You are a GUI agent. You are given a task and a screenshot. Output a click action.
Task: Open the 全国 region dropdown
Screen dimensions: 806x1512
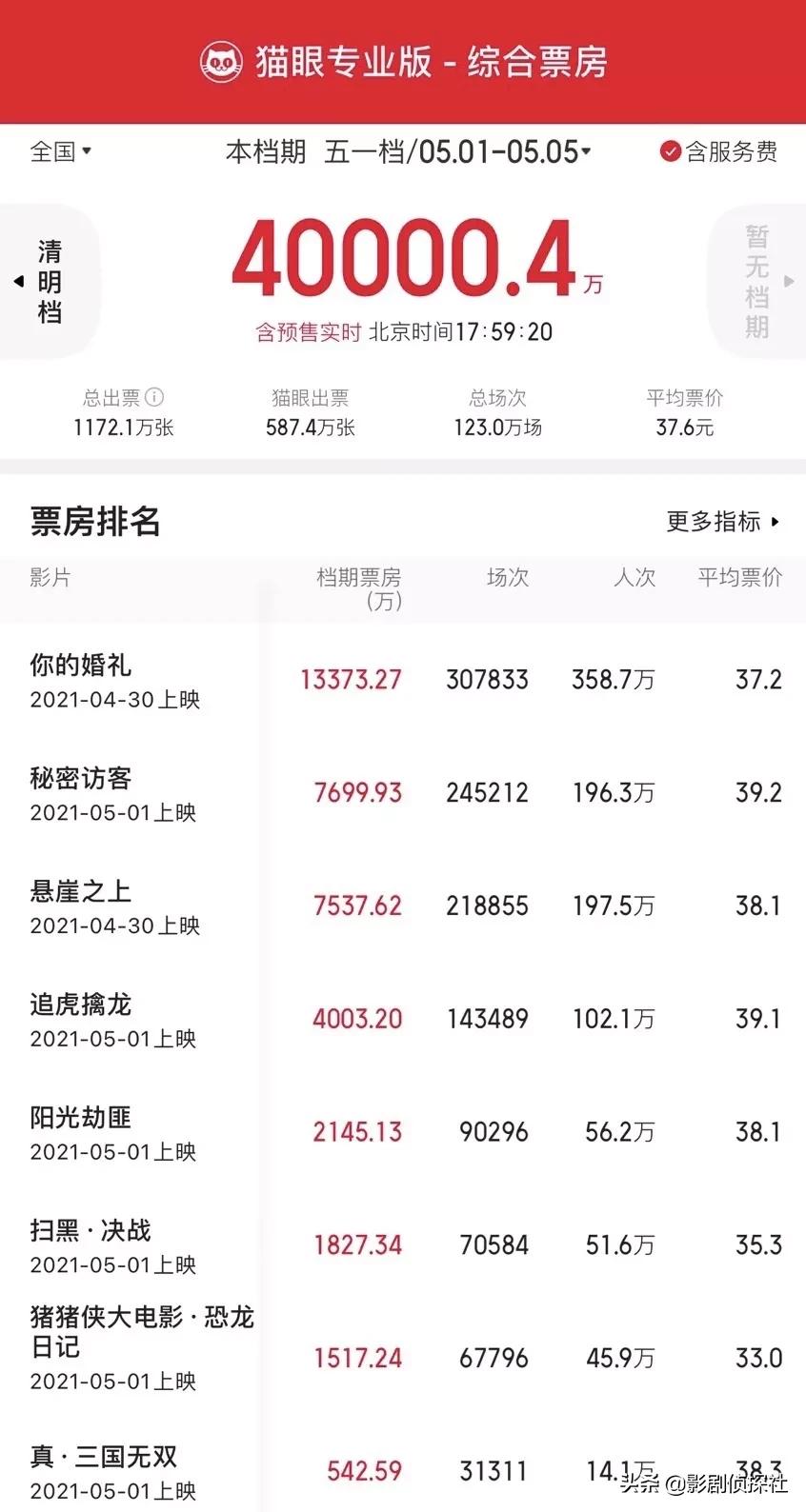tap(60, 151)
